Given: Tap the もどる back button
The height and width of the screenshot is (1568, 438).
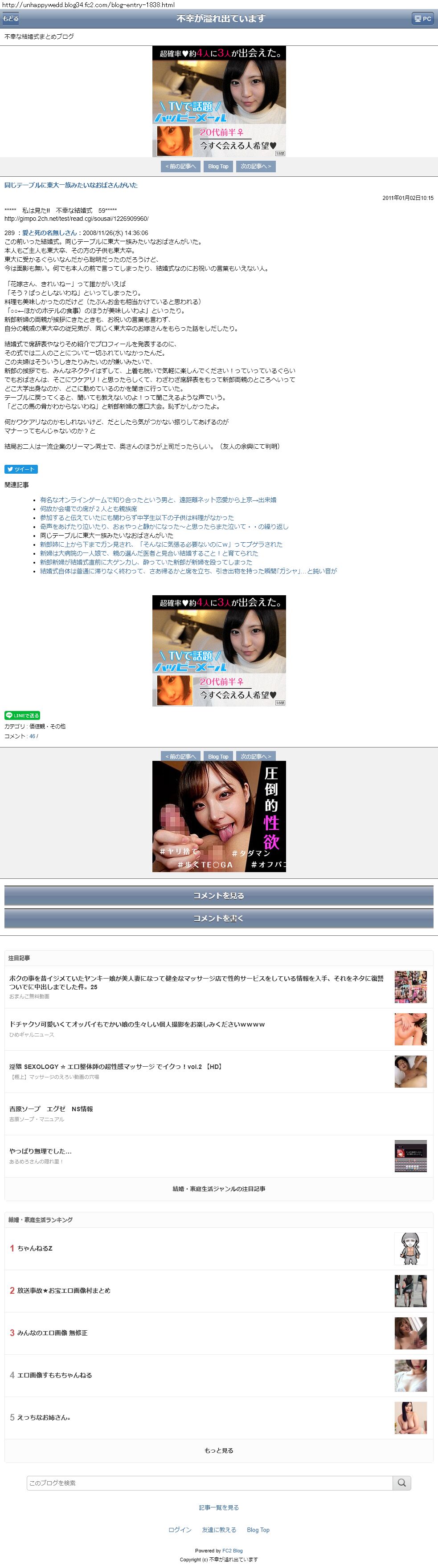Looking at the screenshot, I should pyautogui.click(x=10, y=18).
